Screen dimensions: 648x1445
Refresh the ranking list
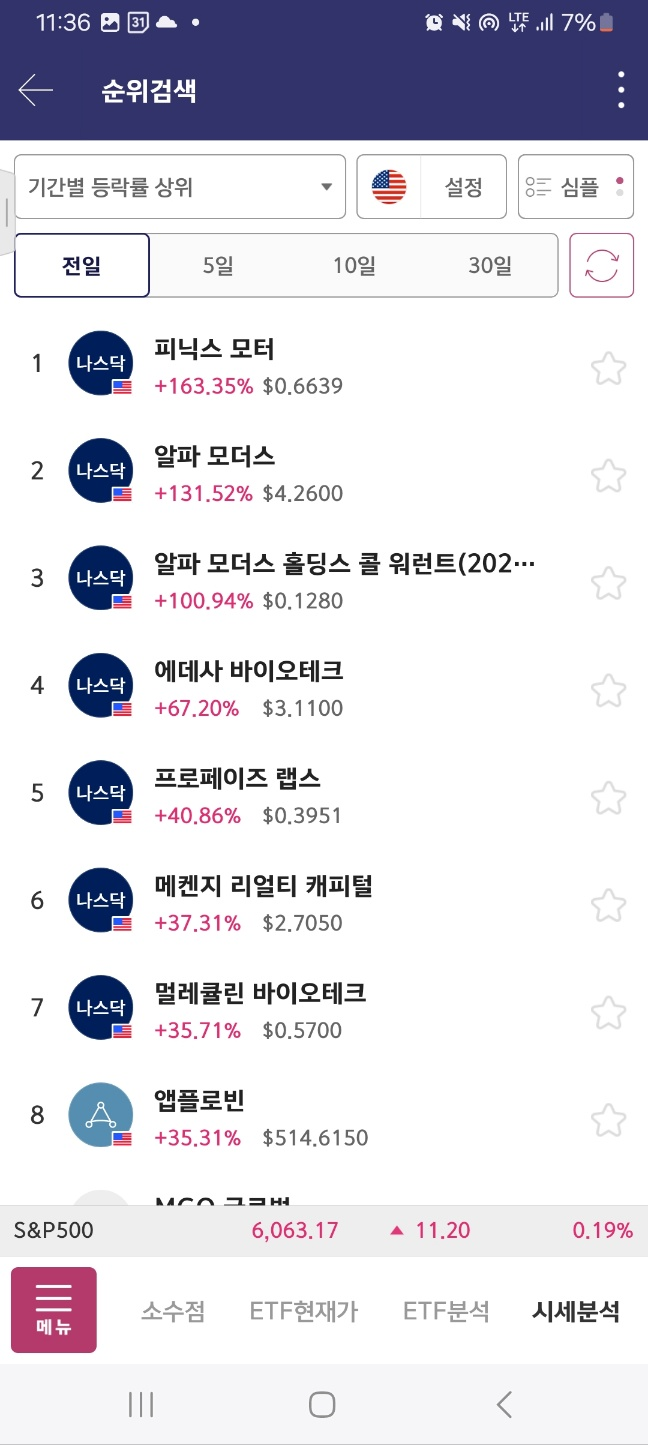click(x=602, y=266)
